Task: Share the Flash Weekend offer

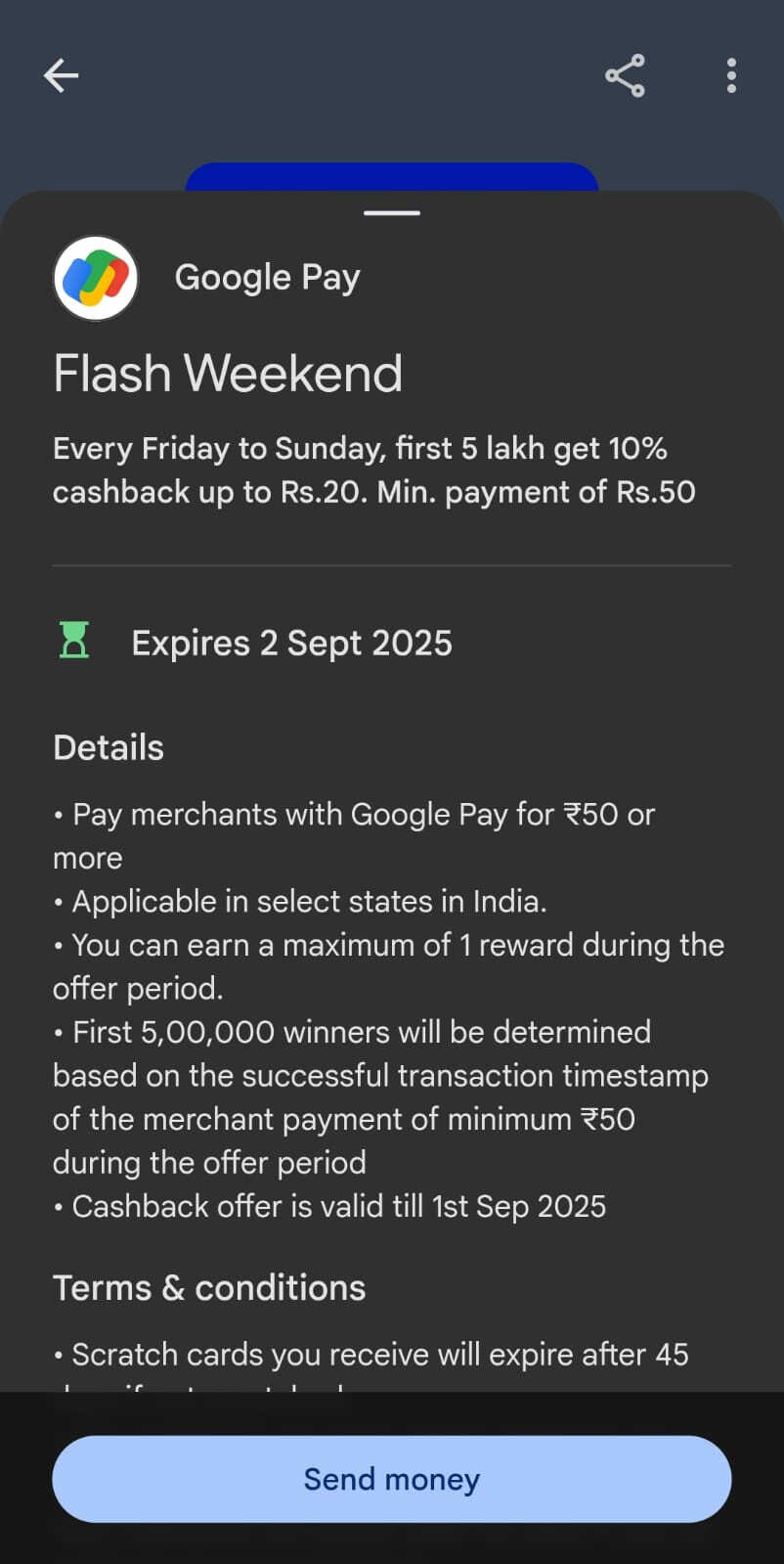Action: pos(625,75)
